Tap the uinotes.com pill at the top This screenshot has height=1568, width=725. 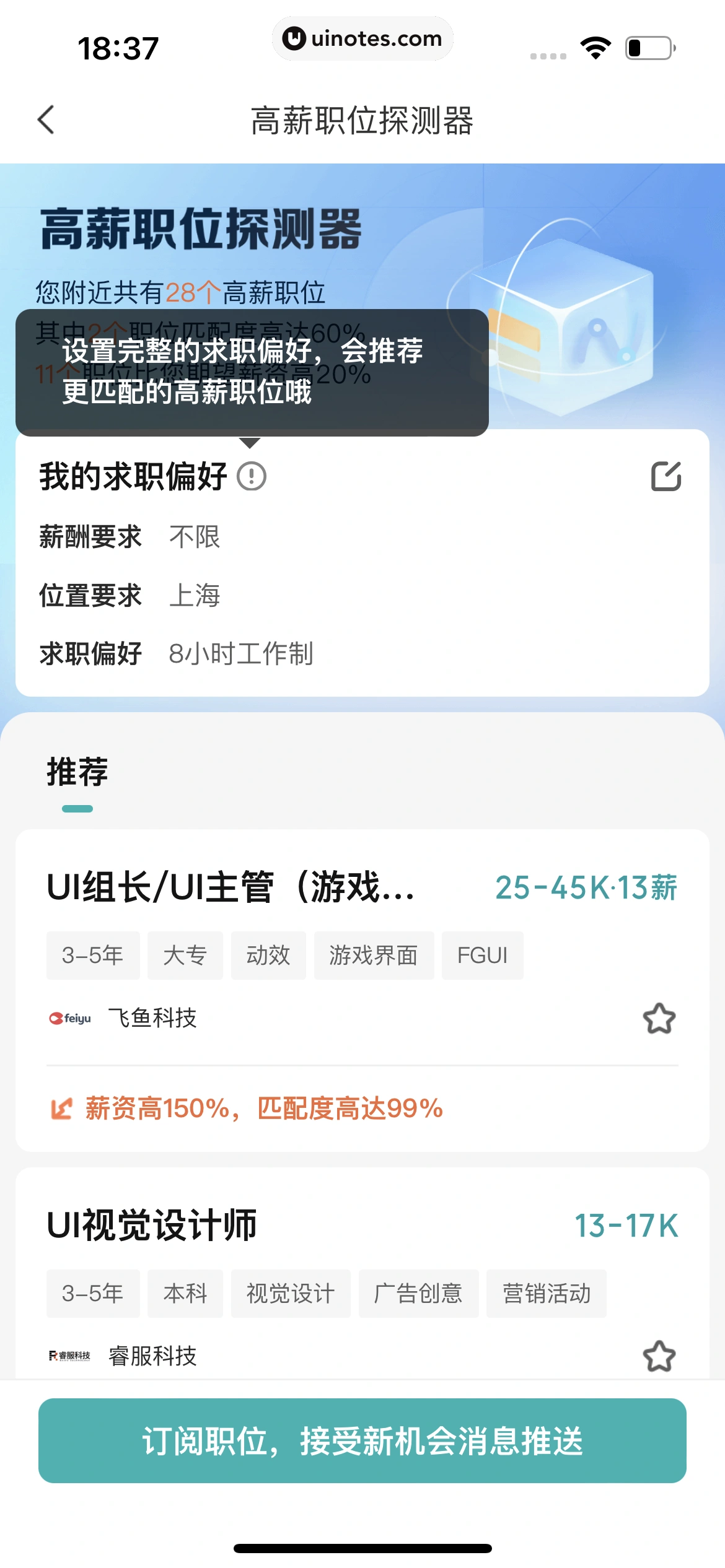tap(362, 38)
